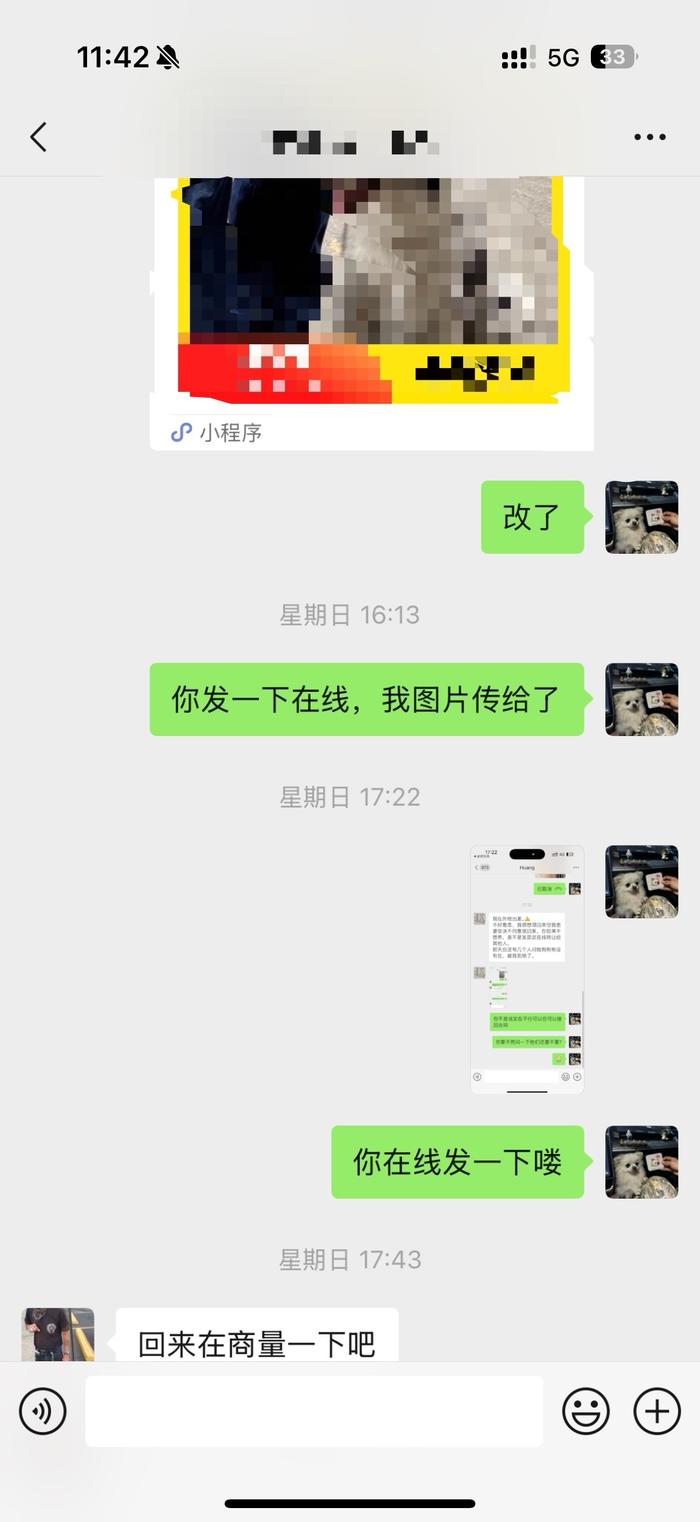
Task: Open my avatar beside "改了" message
Action: 641,517
